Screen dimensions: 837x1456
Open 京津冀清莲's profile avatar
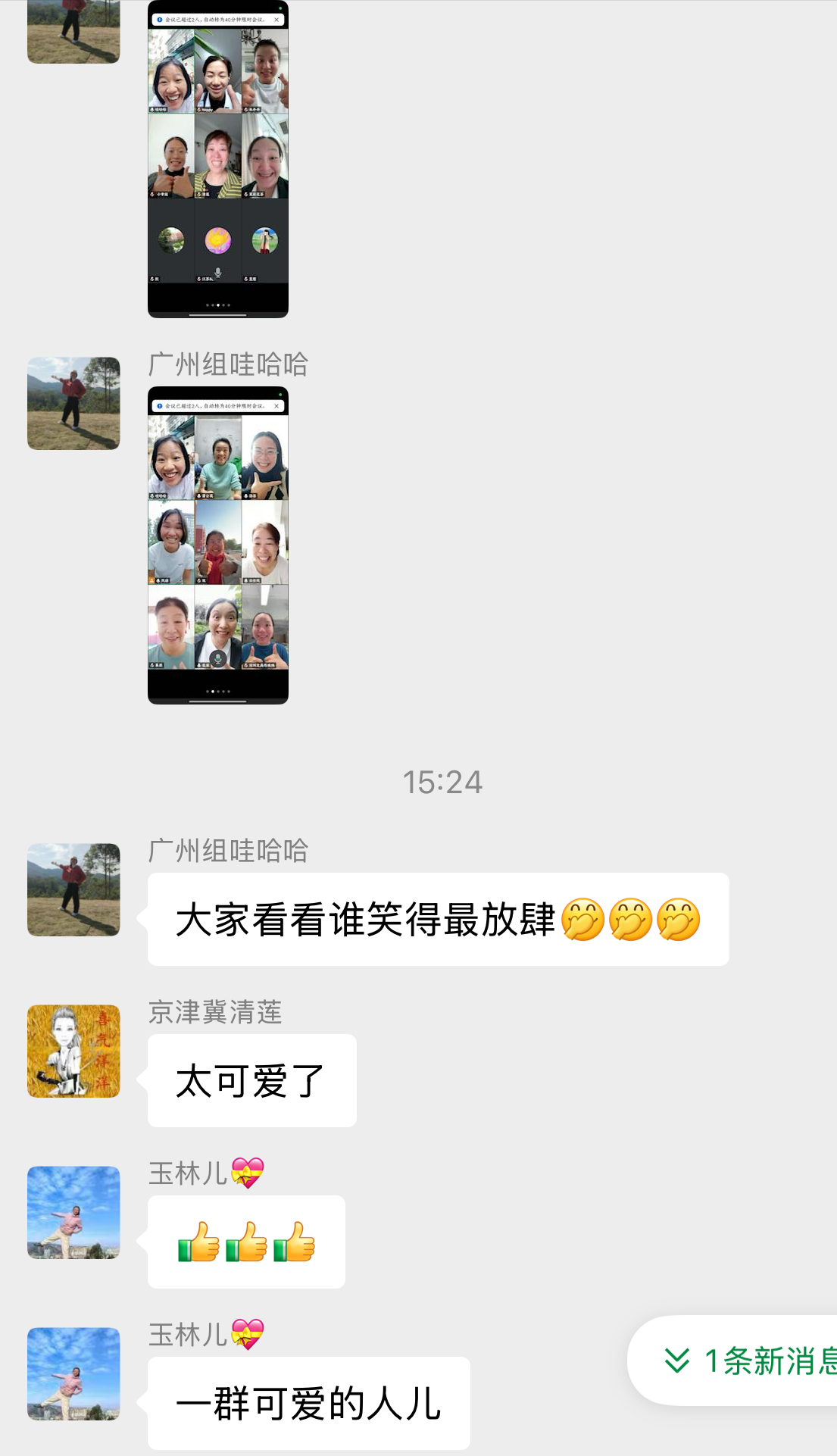pos(73,1051)
